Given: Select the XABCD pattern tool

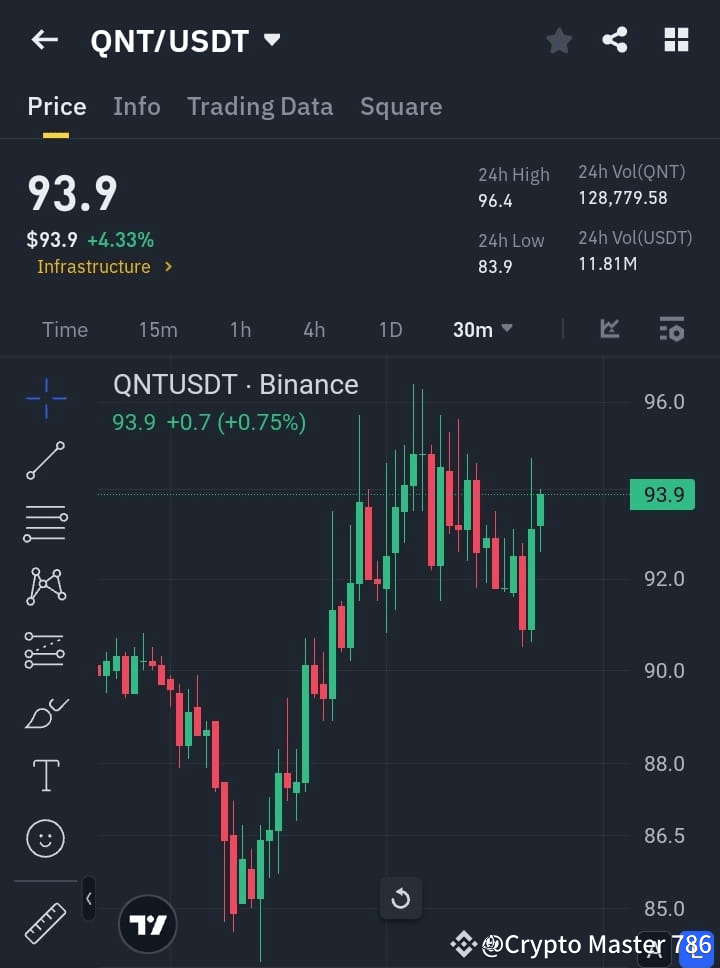Looking at the screenshot, I should point(45,587).
